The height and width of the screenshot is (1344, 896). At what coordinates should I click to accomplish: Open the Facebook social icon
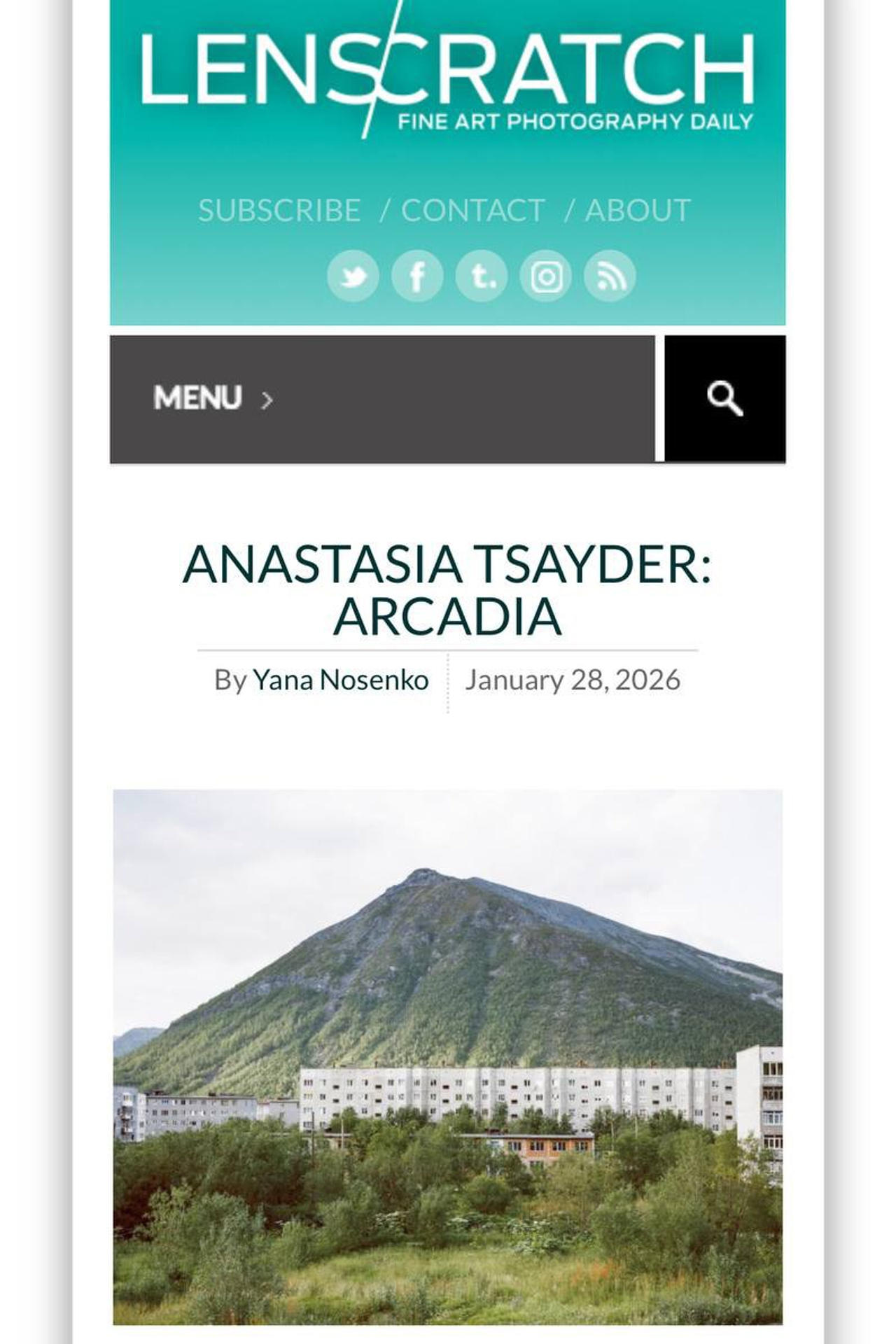[x=418, y=276]
